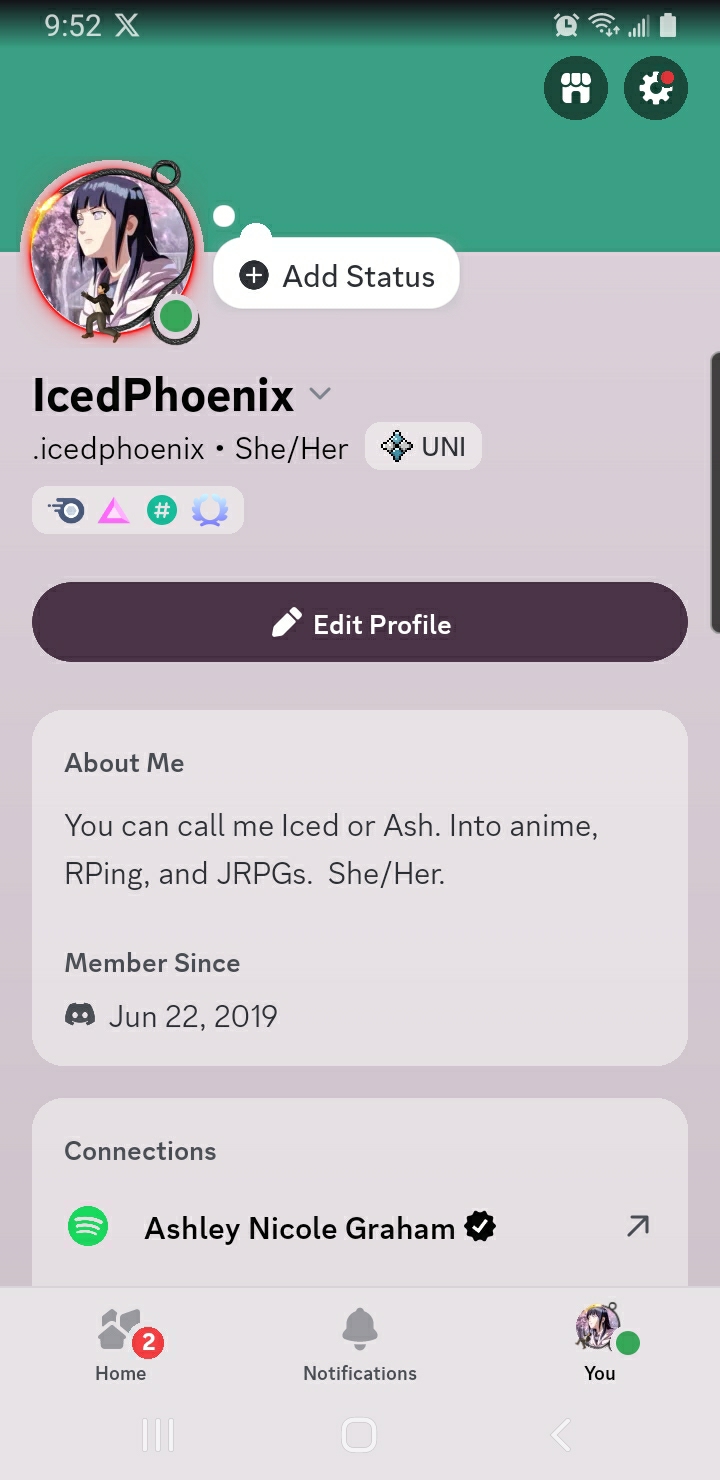720x1480 pixels.
Task: Switch to the Notifications tab
Action: pos(360,1345)
